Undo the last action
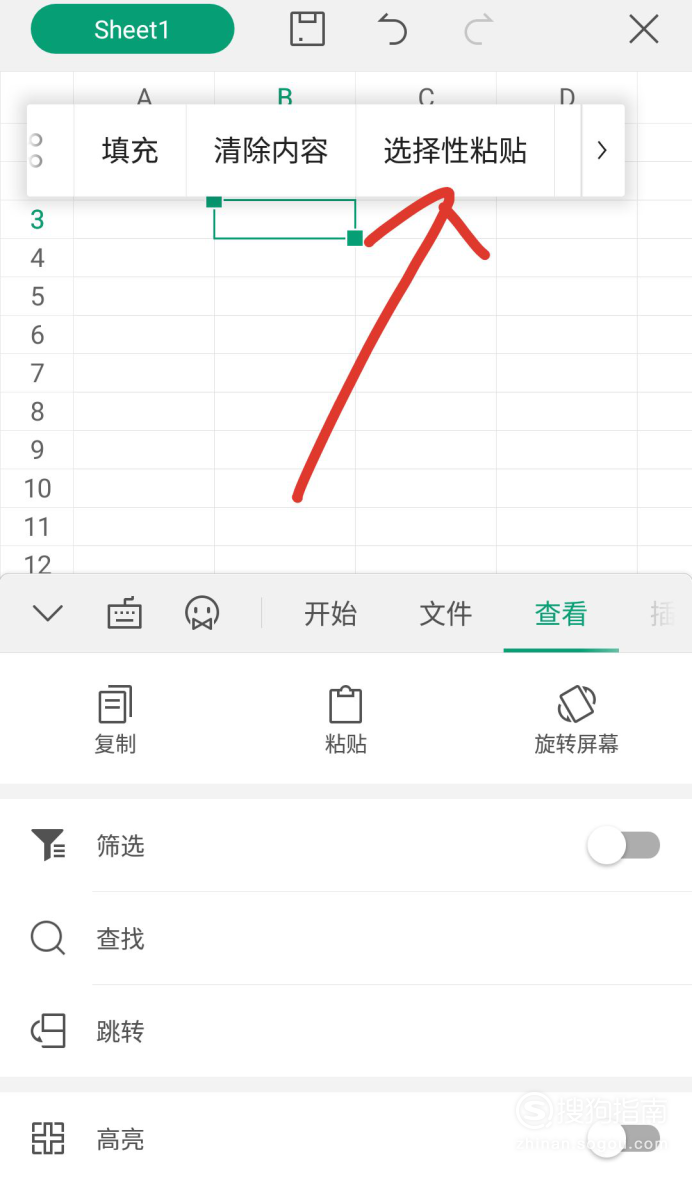This screenshot has width=692, height=1178. (392, 30)
